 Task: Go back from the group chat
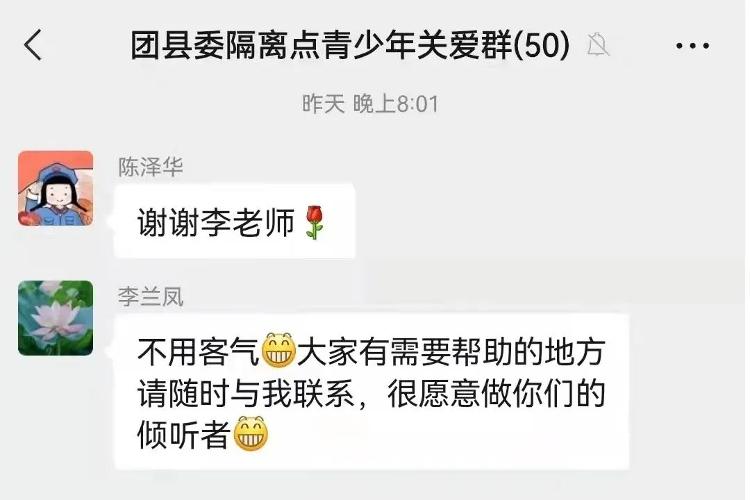tap(33, 45)
